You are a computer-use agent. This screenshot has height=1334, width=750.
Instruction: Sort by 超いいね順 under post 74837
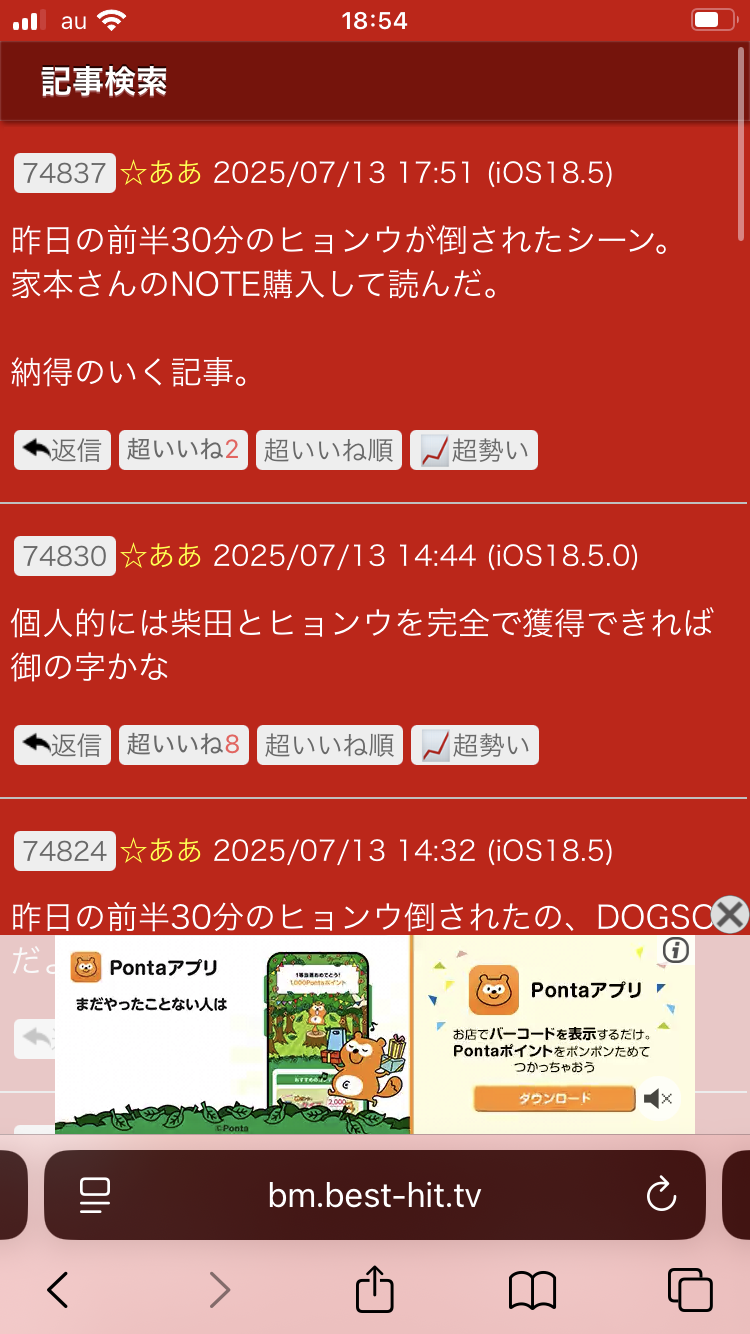click(329, 450)
